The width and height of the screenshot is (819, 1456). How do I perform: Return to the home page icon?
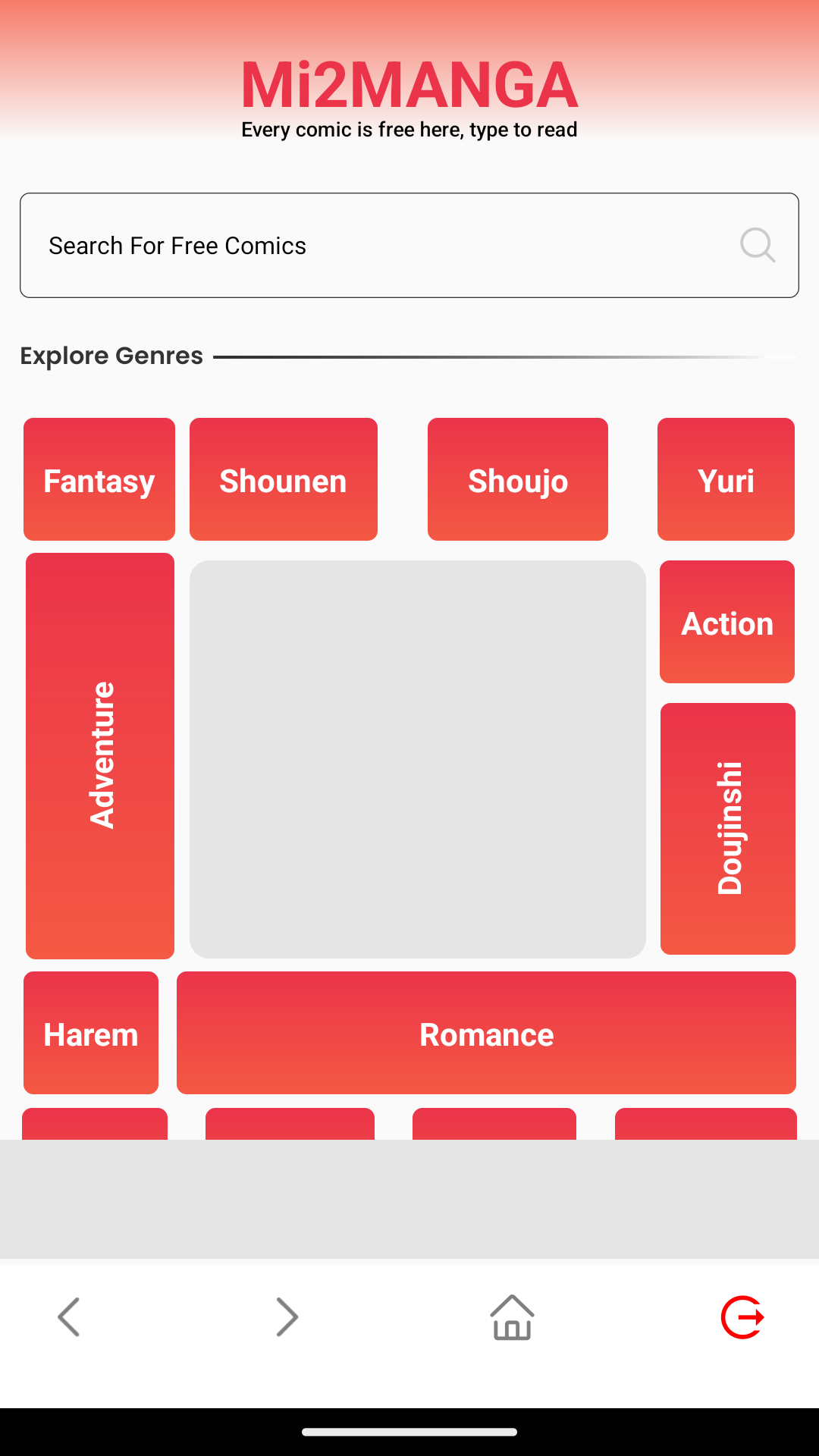click(x=512, y=1316)
